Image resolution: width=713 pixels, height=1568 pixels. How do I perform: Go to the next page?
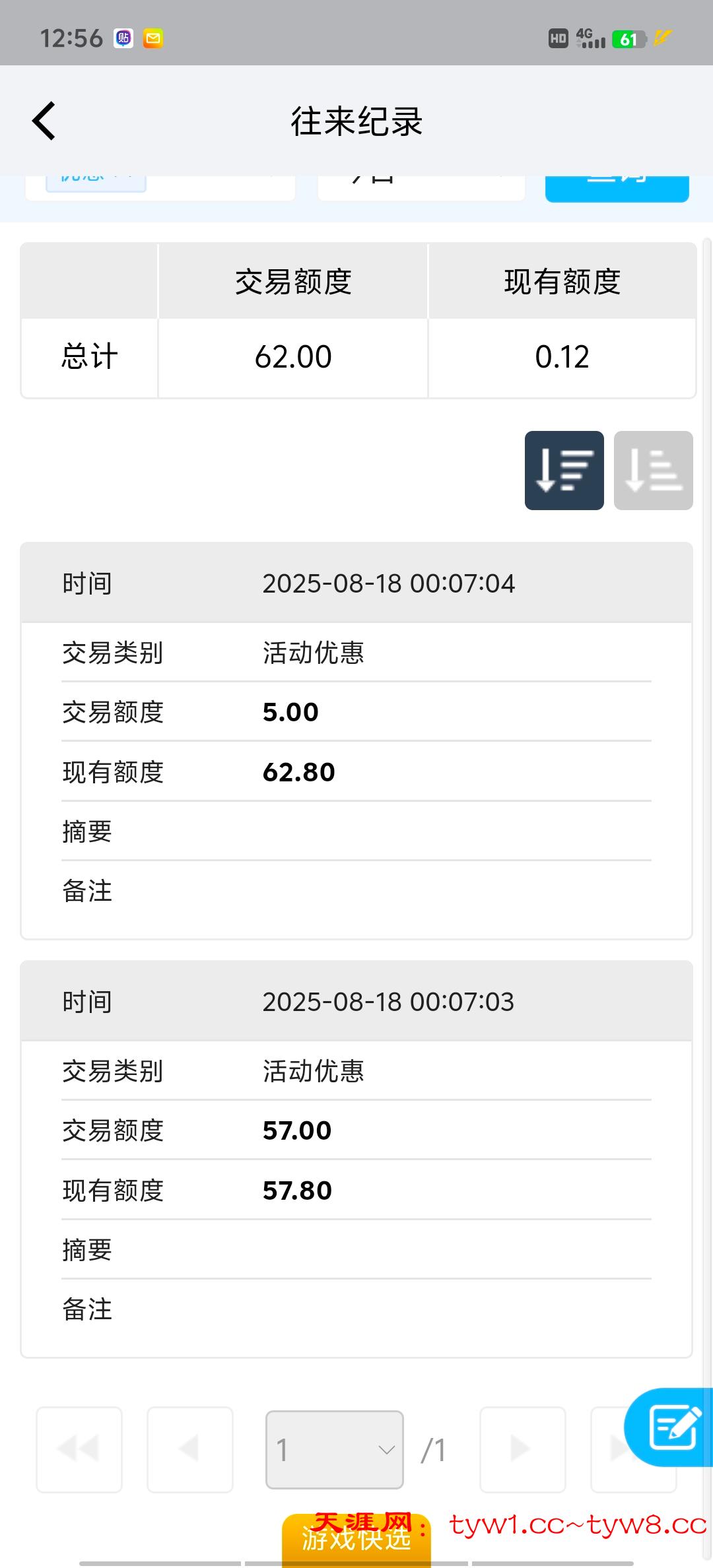(522, 1450)
